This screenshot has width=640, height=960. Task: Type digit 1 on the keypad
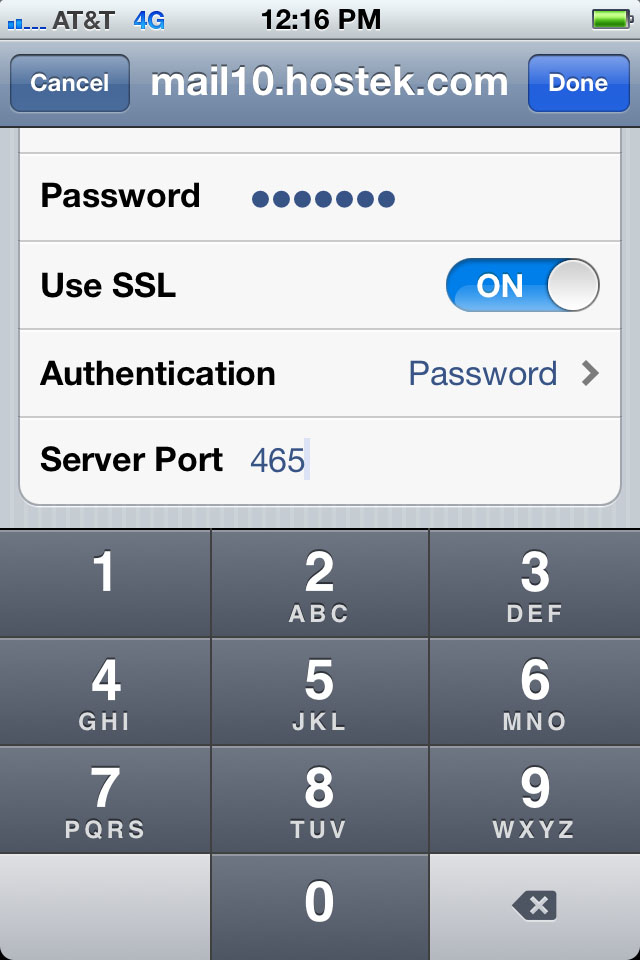pos(105,583)
